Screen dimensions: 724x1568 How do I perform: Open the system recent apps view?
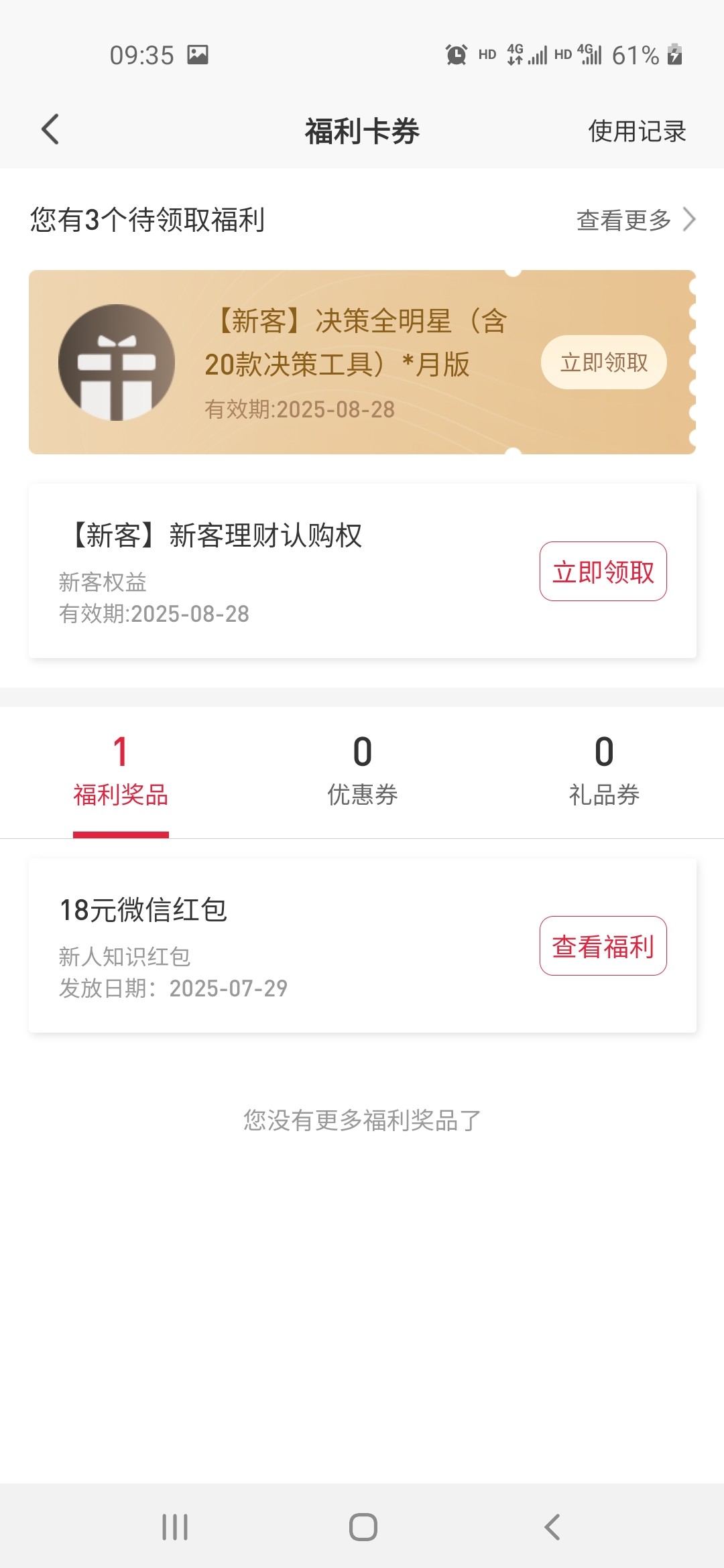pyautogui.click(x=175, y=1527)
